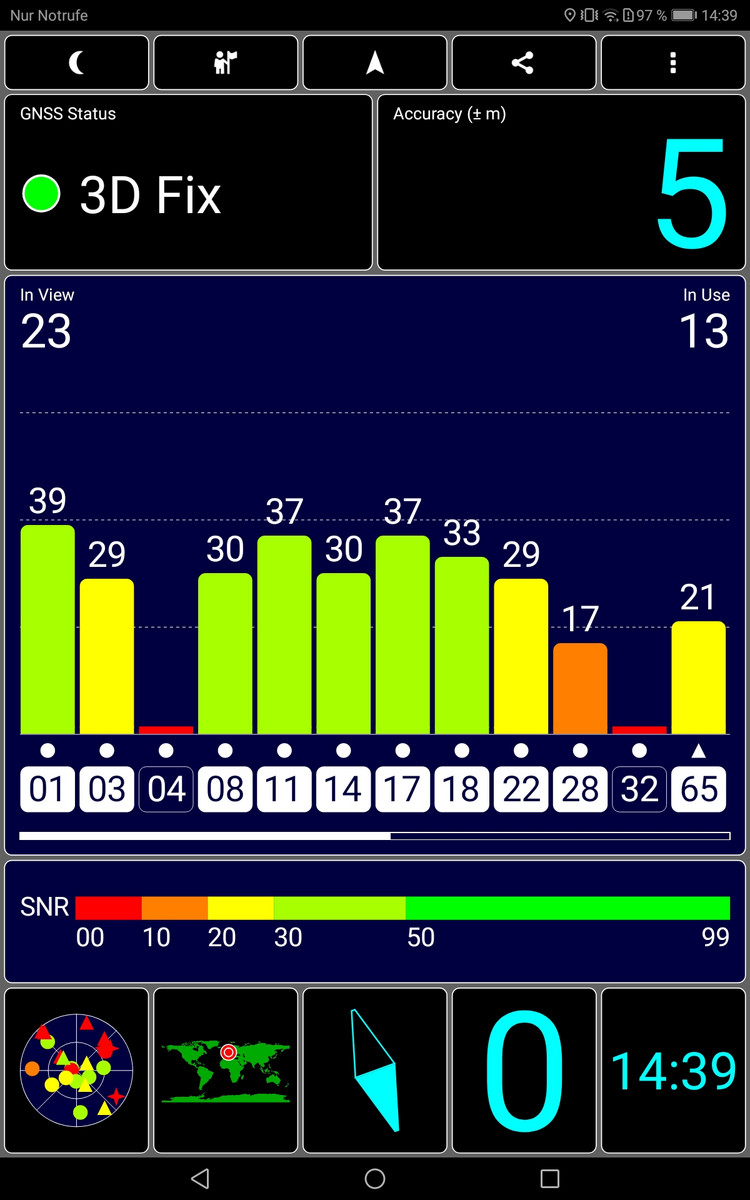Enable night mode with the moon icon
This screenshot has height=1200, width=750.
pos(77,63)
